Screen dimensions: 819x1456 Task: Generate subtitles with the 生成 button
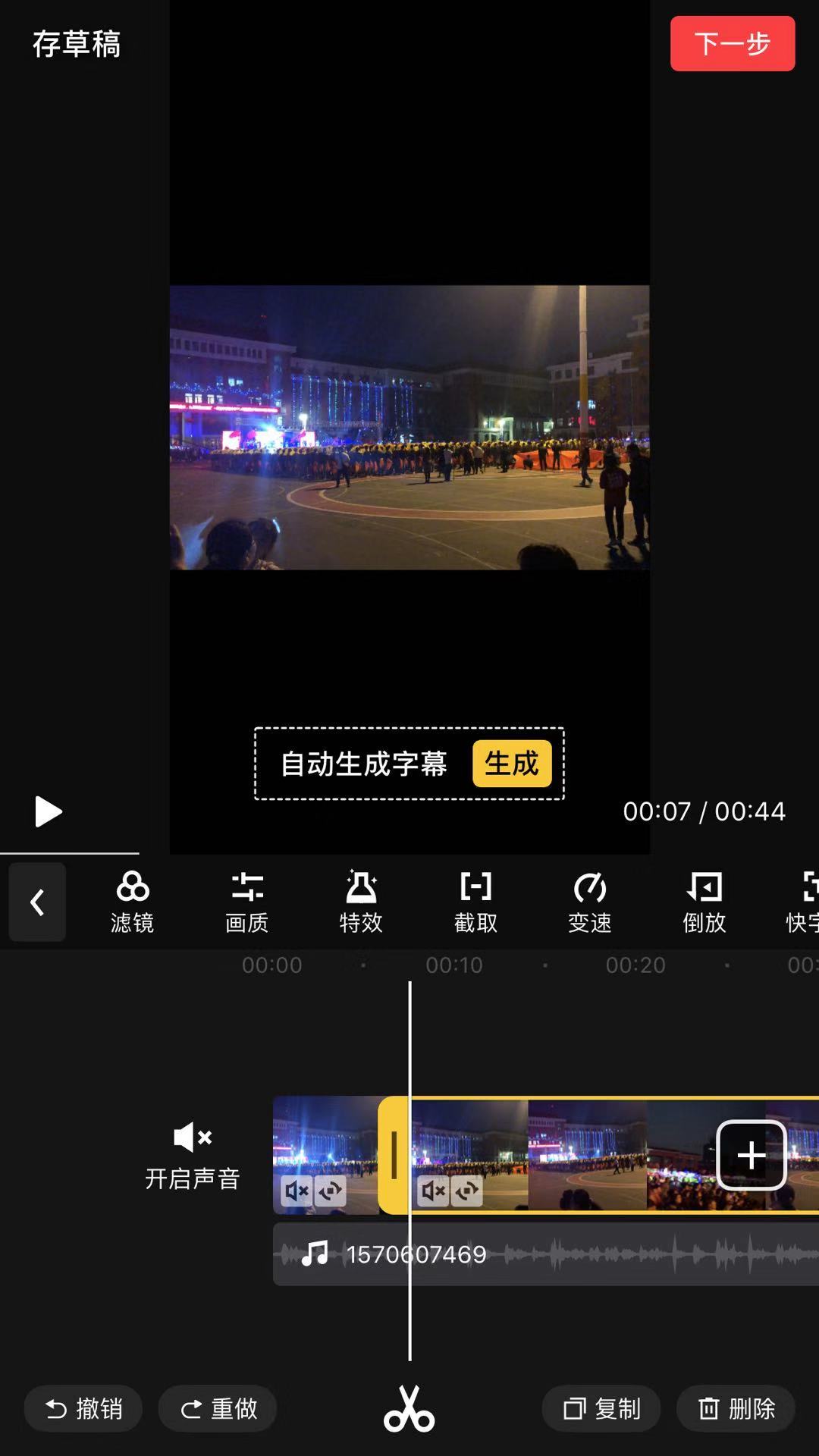click(x=511, y=764)
